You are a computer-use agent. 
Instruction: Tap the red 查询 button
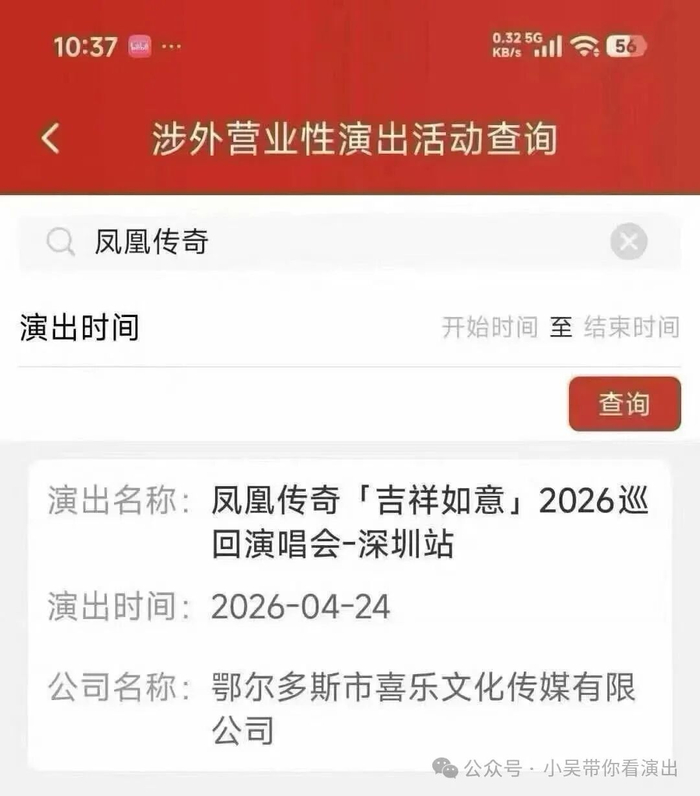click(x=624, y=404)
